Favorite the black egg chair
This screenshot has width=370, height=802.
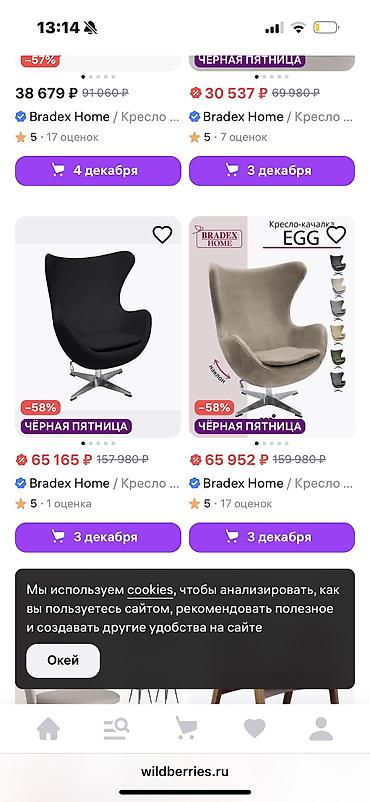pos(162,235)
